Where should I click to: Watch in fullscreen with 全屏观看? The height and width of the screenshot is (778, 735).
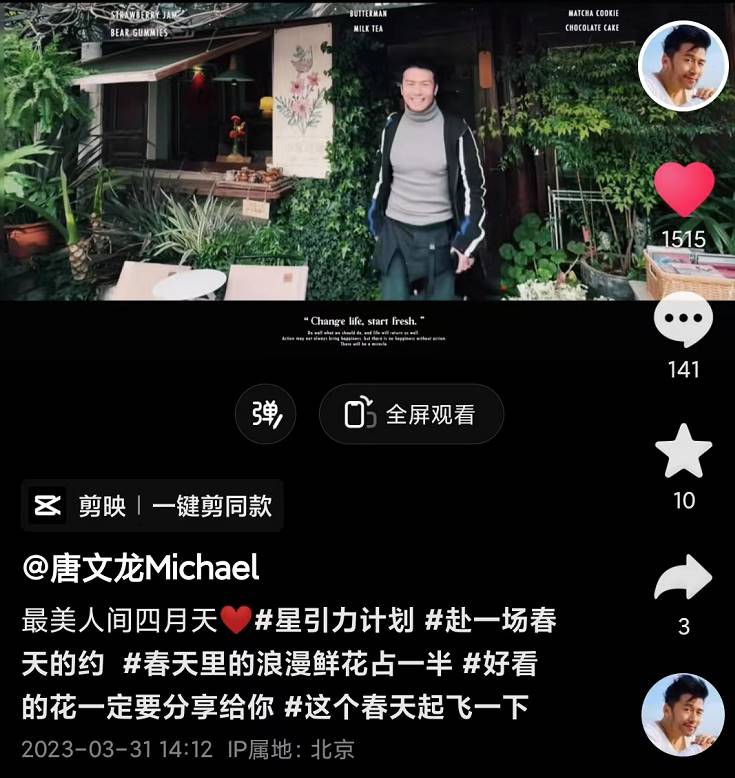tap(411, 414)
